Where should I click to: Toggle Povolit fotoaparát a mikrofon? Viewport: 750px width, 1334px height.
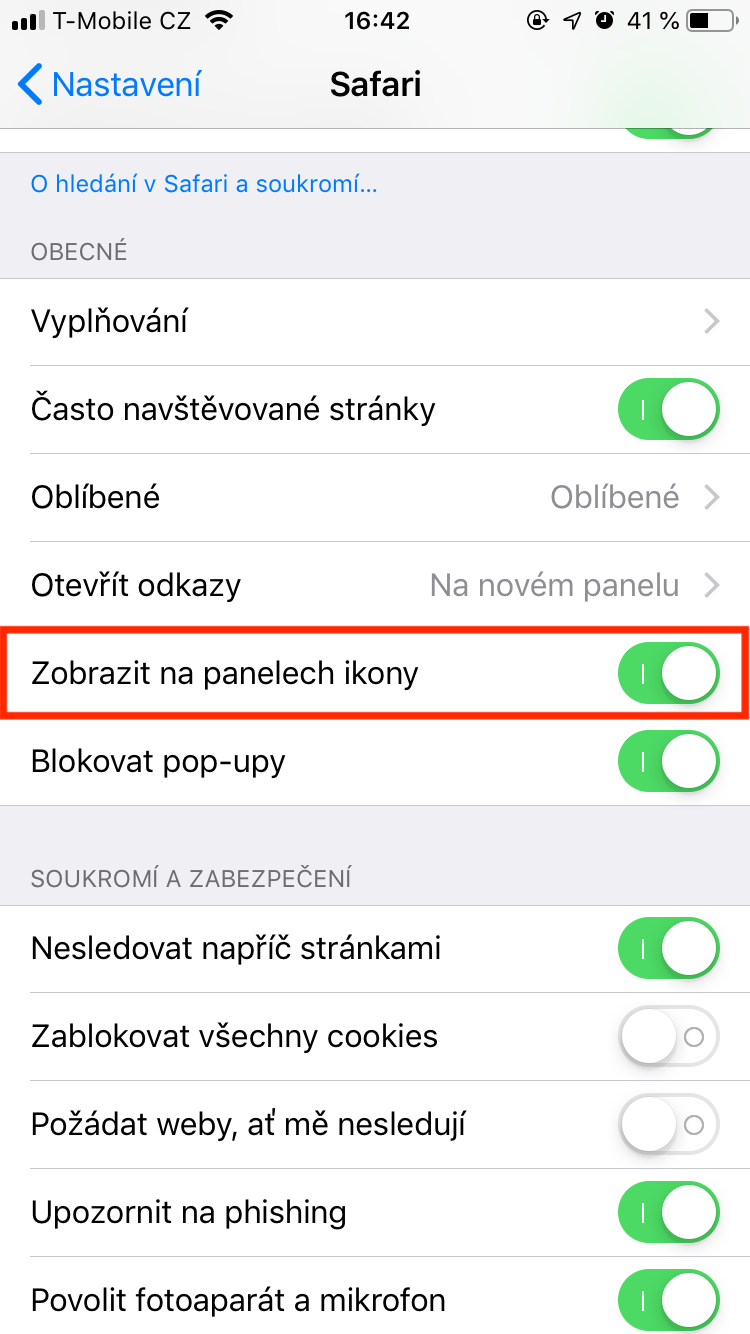click(x=669, y=1300)
